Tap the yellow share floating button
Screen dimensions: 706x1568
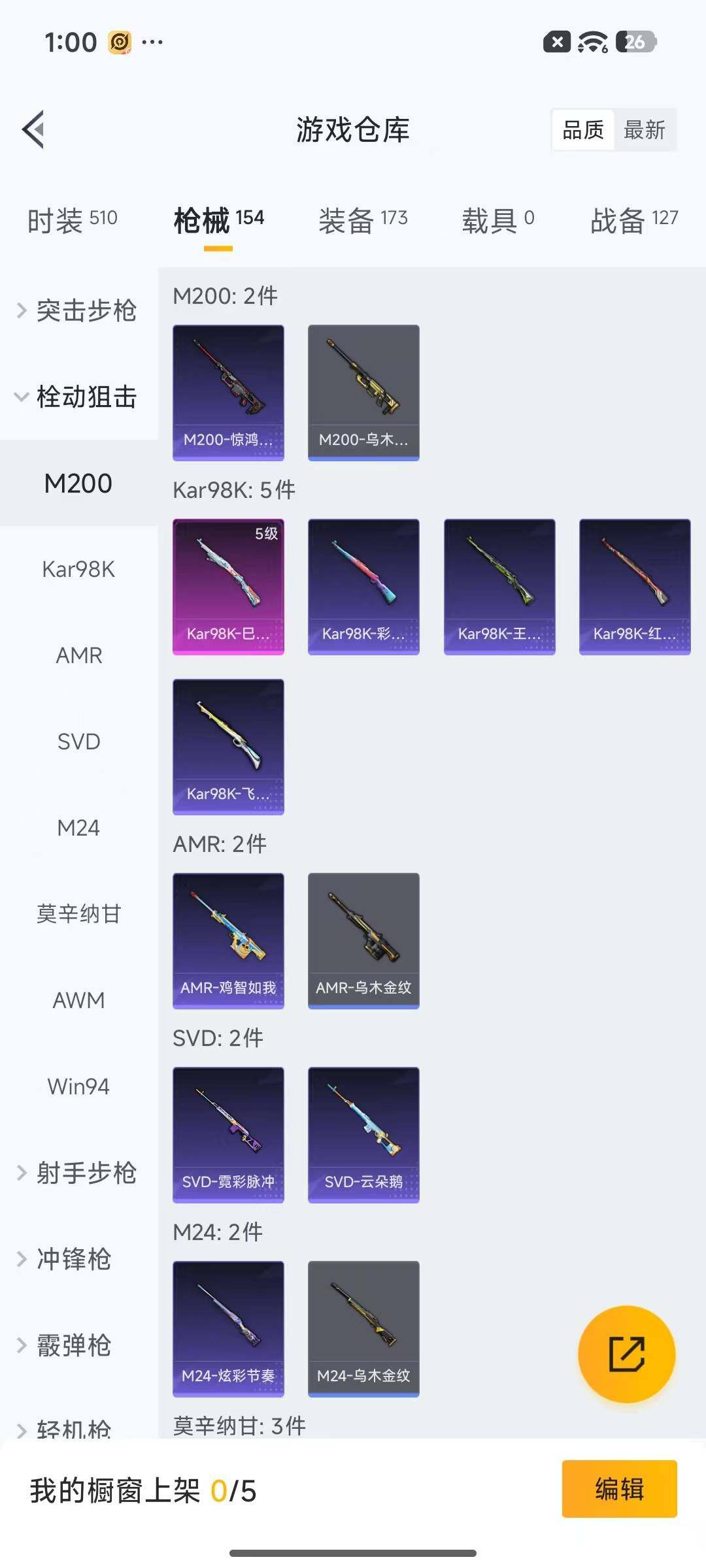click(x=626, y=1354)
